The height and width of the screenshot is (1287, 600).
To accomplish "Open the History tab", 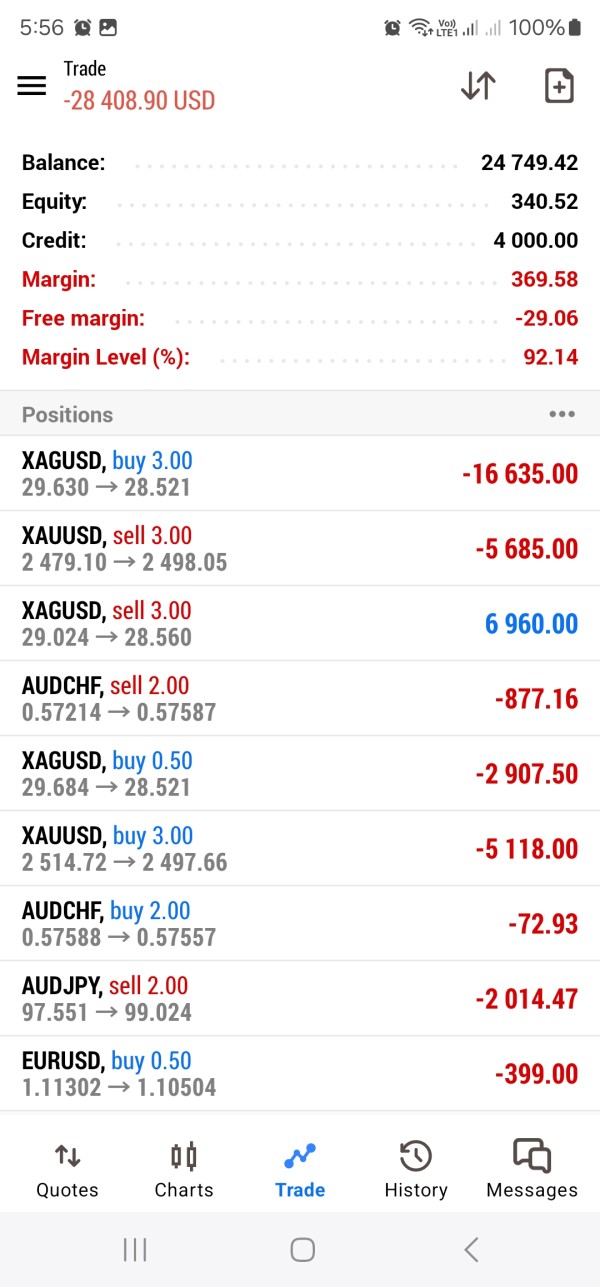I will (x=415, y=1170).
